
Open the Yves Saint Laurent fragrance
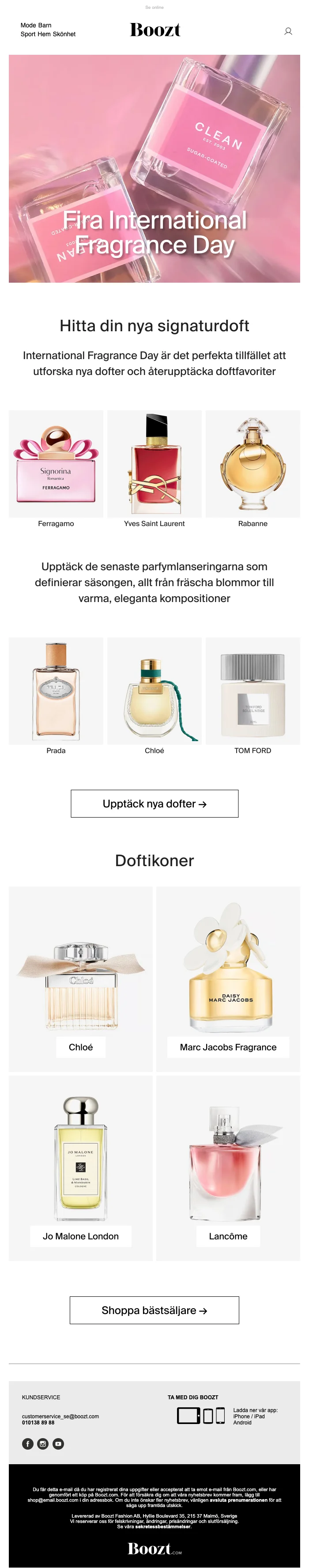tap(154, 464)
